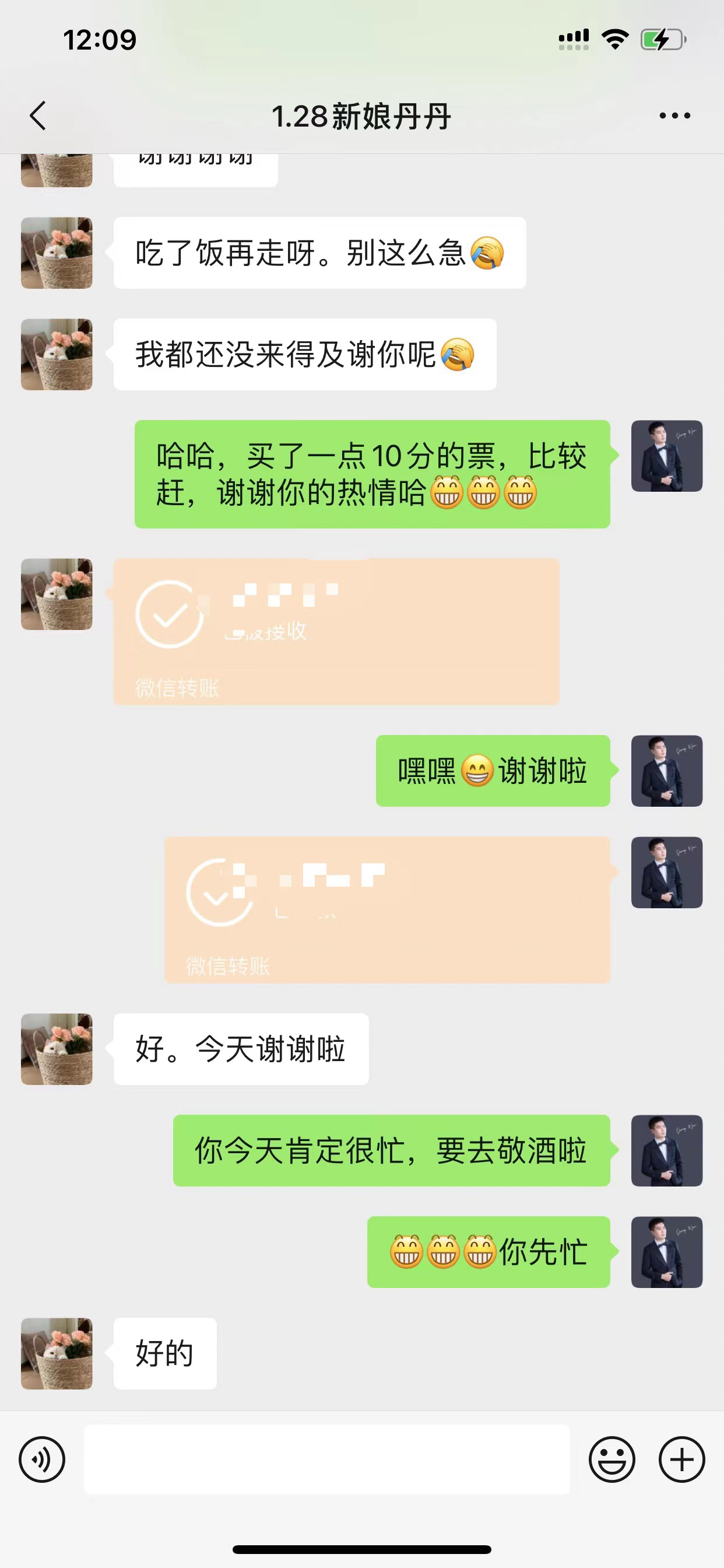Open the emoji sticker panel

[x=611, y=1459]
